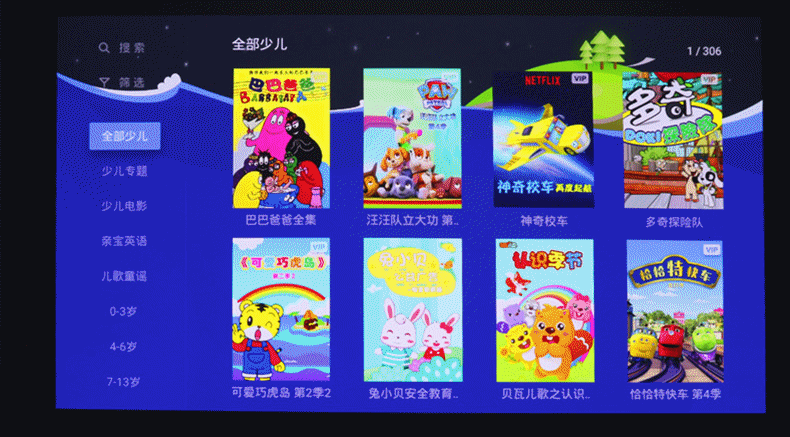Open the 筛选 filter option
This screenshot has height=437, width=790.
click(123, 83)
